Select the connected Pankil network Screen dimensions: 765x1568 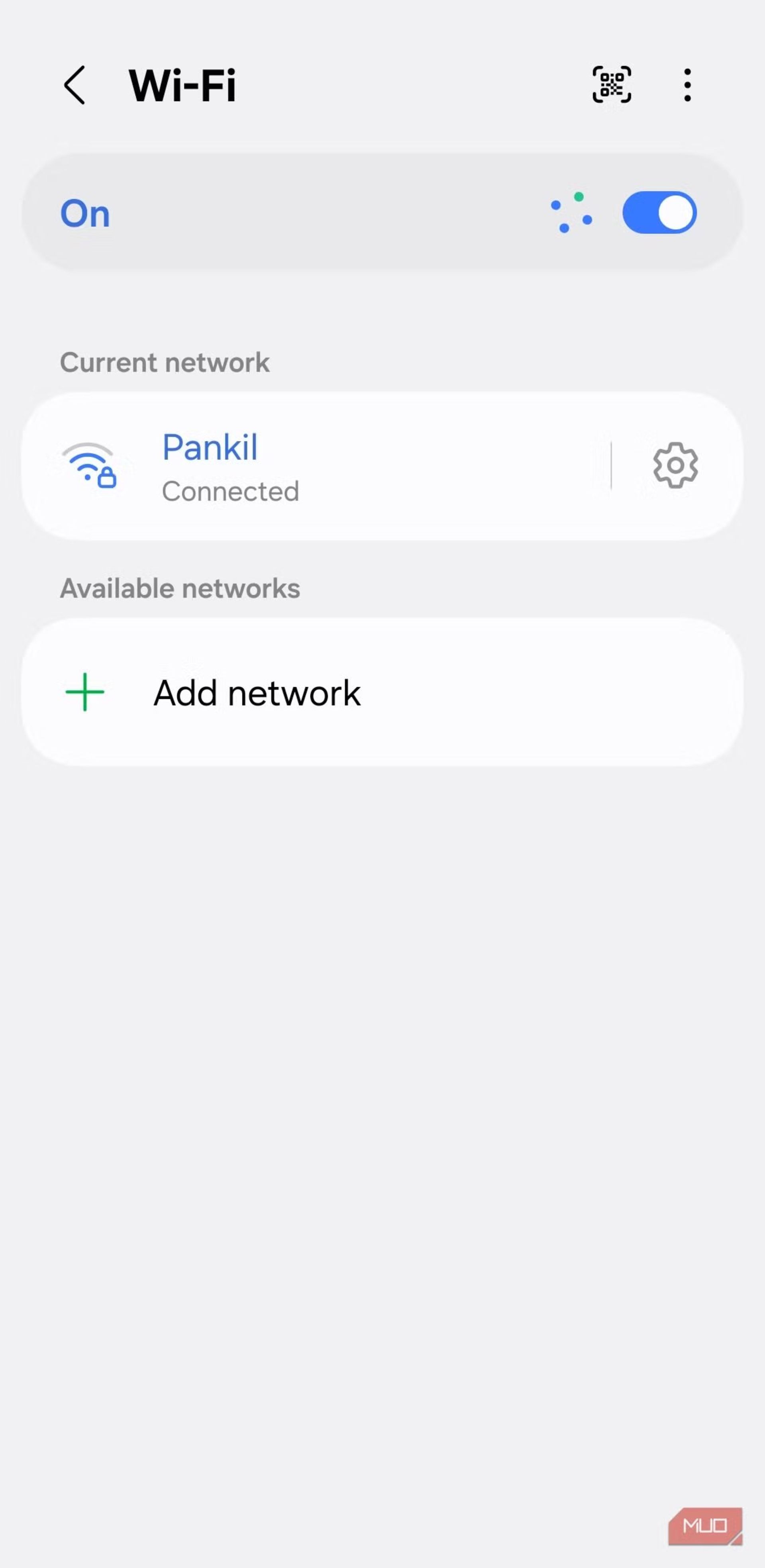pos(304,466)
